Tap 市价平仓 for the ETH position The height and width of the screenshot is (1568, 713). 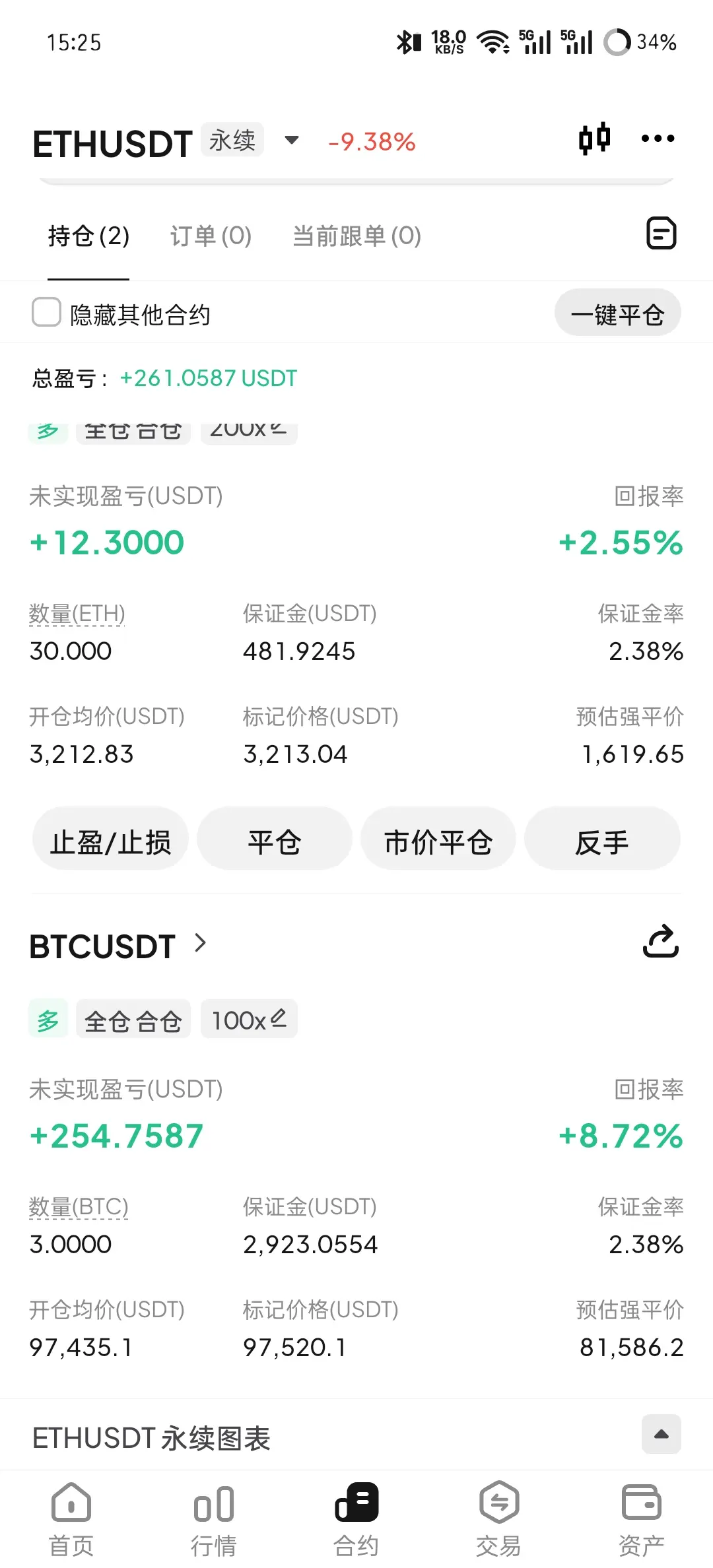point(438,841)
